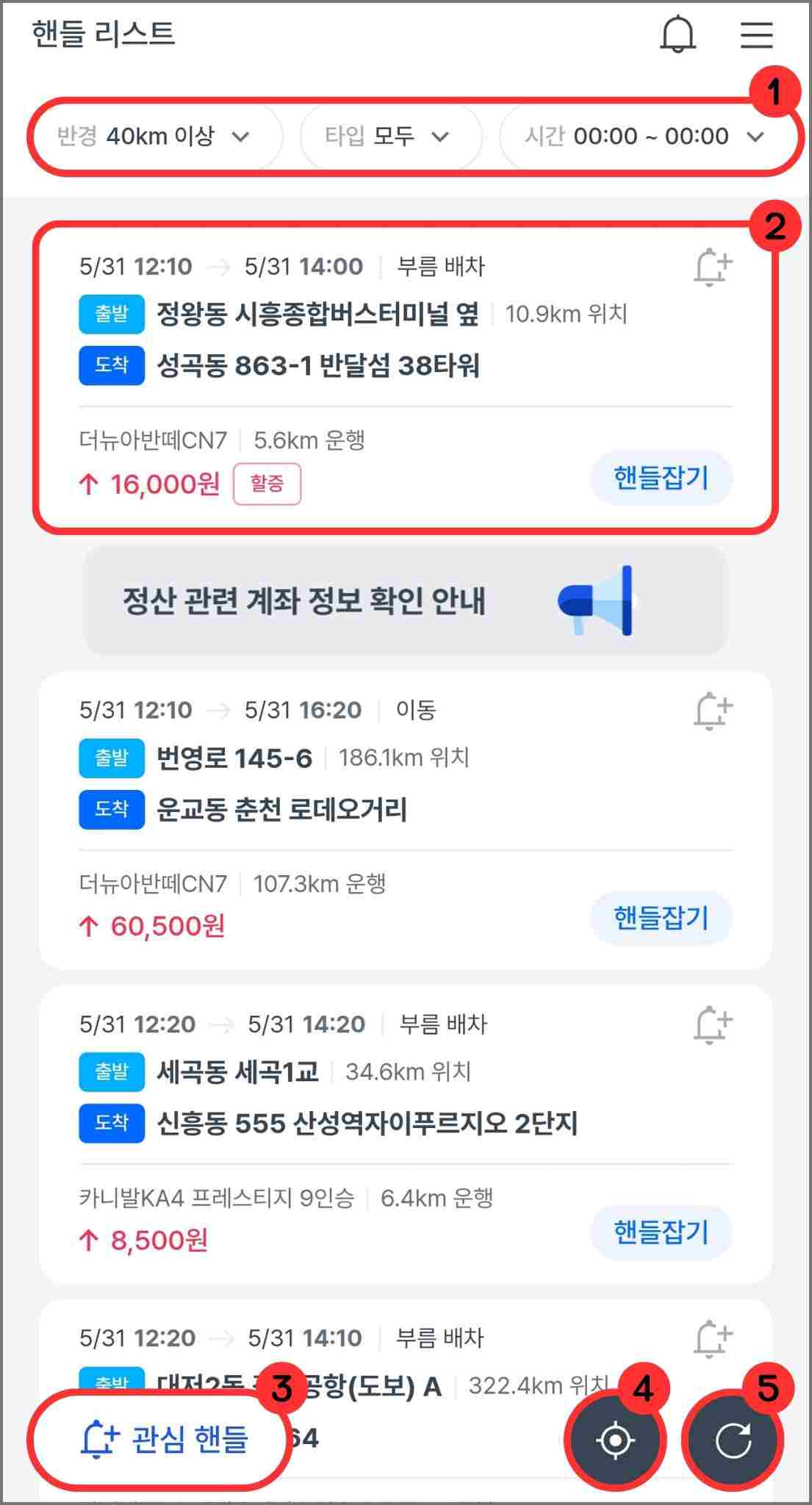Click the current location icon

(x=615, y=1442)
